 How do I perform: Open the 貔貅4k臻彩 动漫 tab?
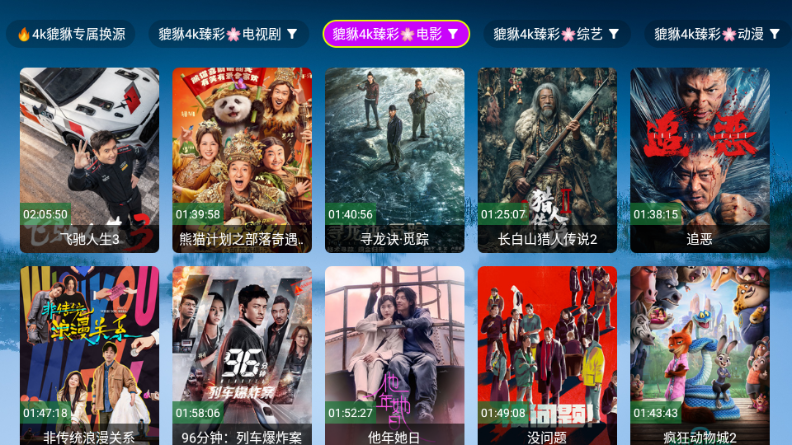[x=717, y=34]
